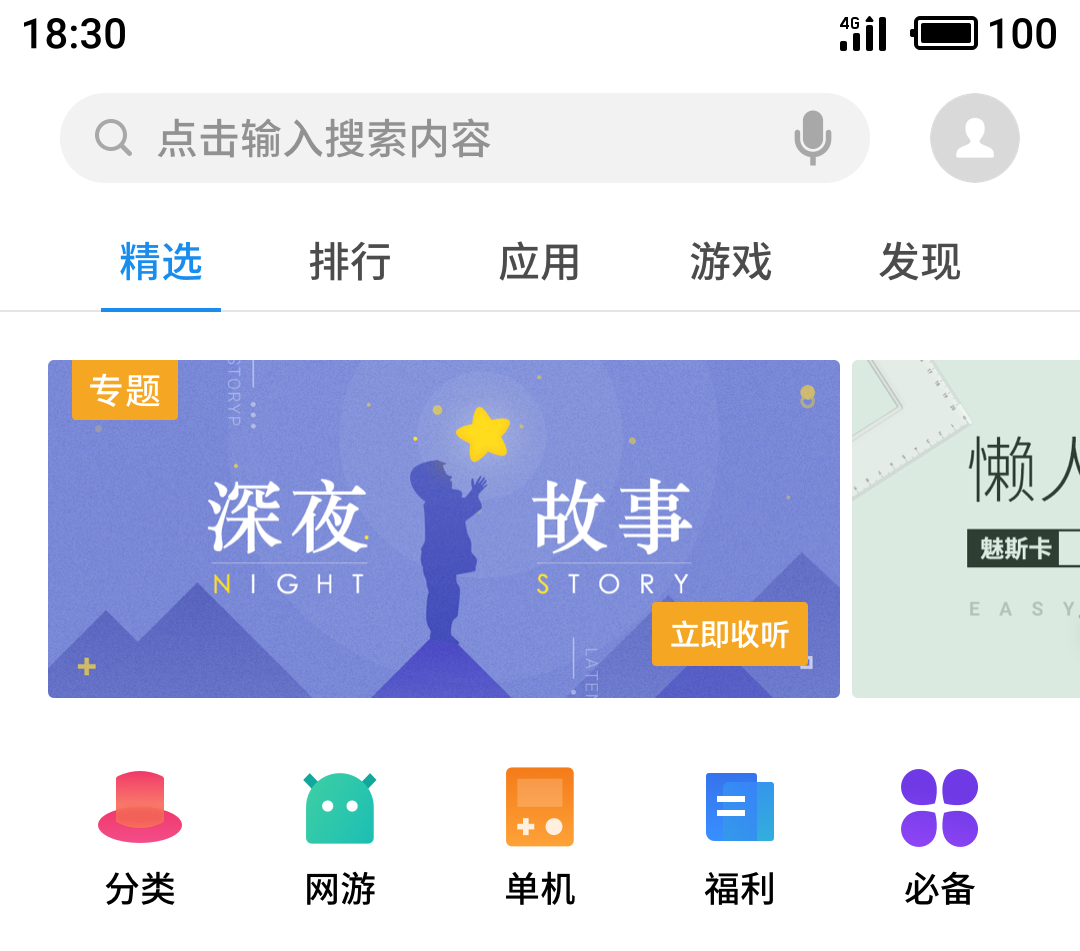Open the 单机 games shortcut
The width and height of the screenshot is (1080, 951).
(540, 837)
